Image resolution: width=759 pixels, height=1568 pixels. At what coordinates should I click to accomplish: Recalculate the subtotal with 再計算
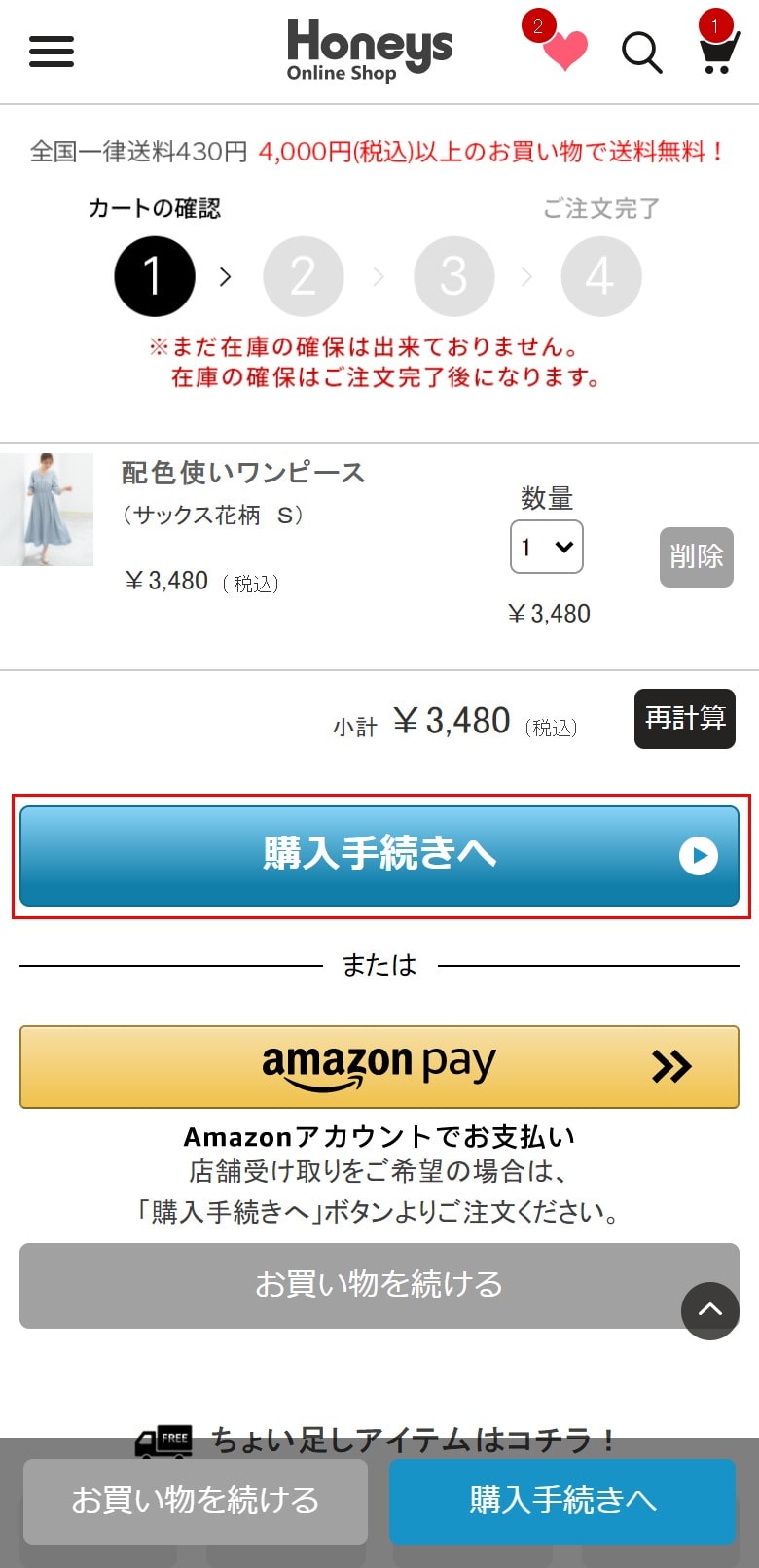tap(684, 719)
